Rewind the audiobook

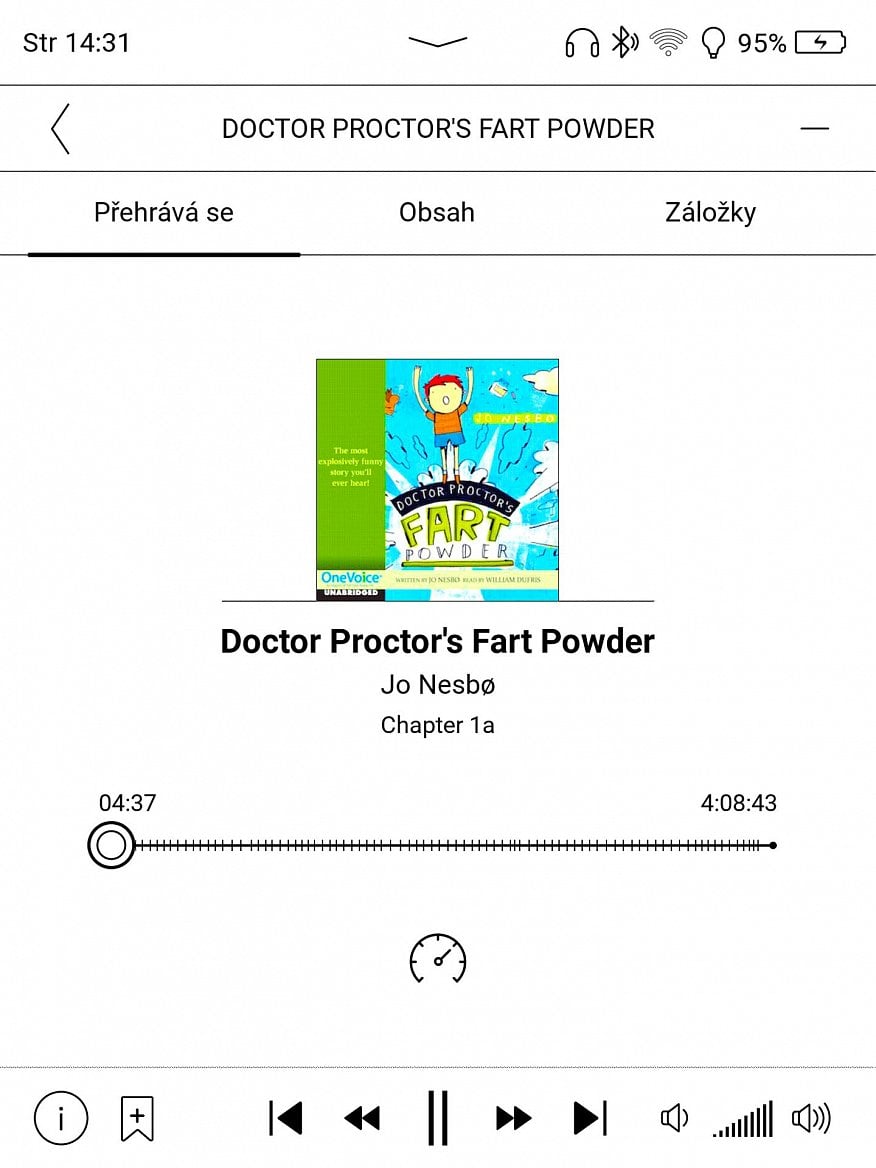[362, 1118]
